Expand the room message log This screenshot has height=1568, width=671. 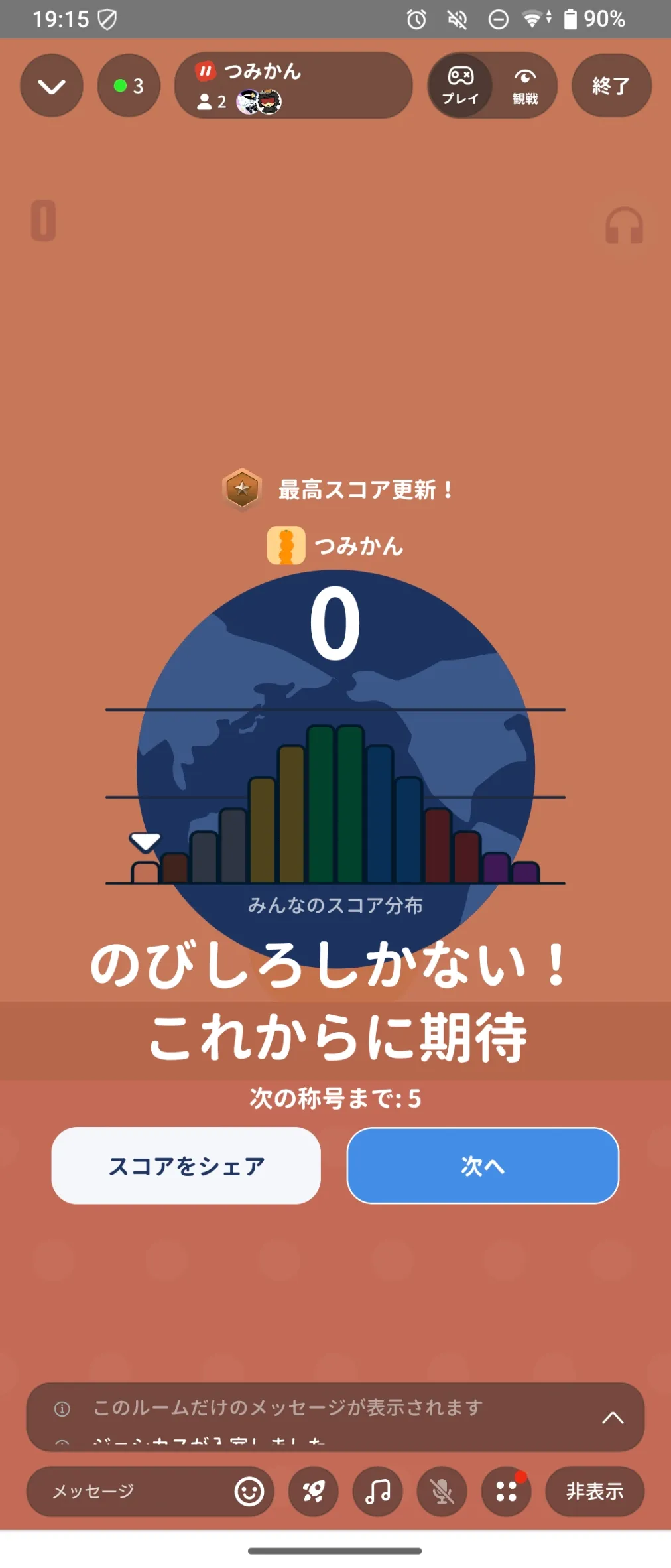[x=612, y=1417]
